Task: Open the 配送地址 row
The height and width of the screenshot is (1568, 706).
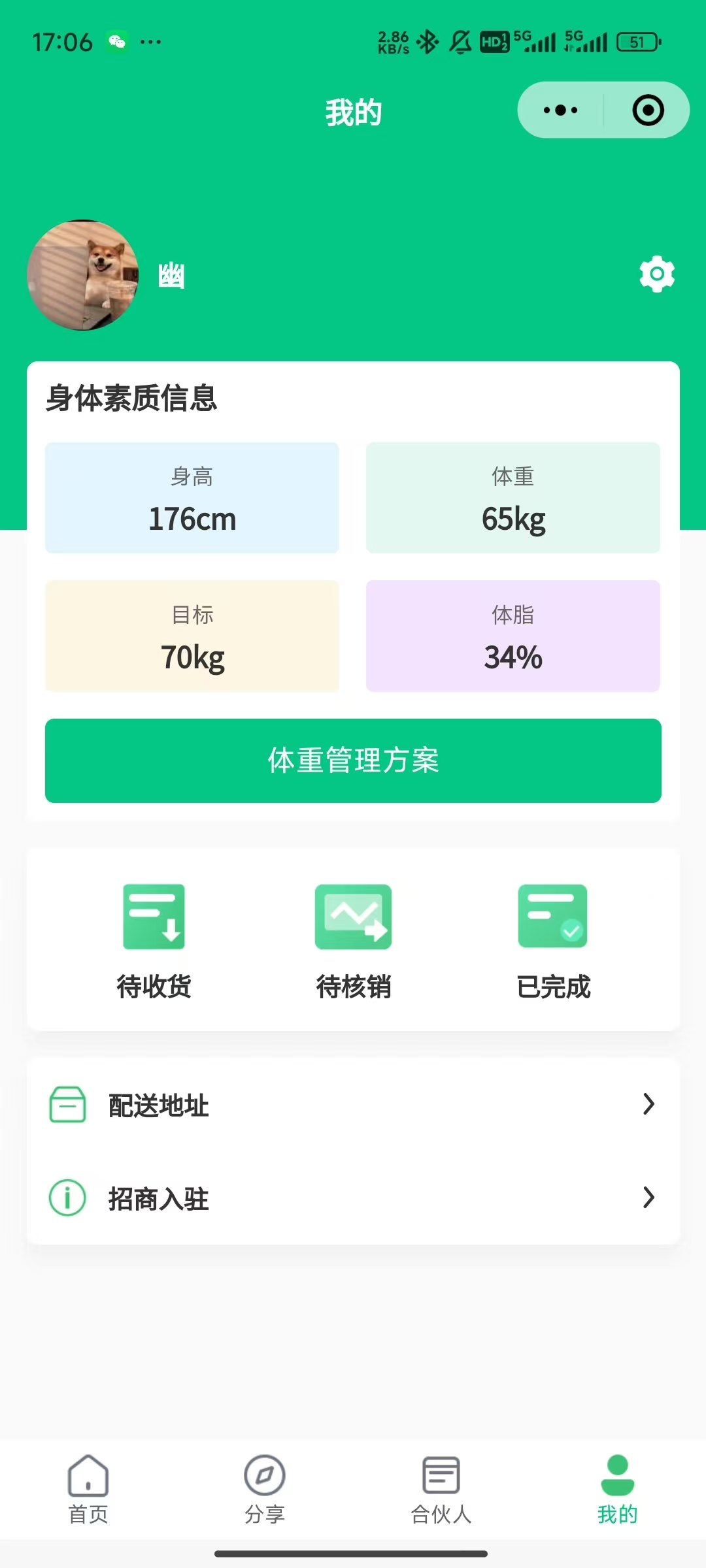Action: 353,1105
